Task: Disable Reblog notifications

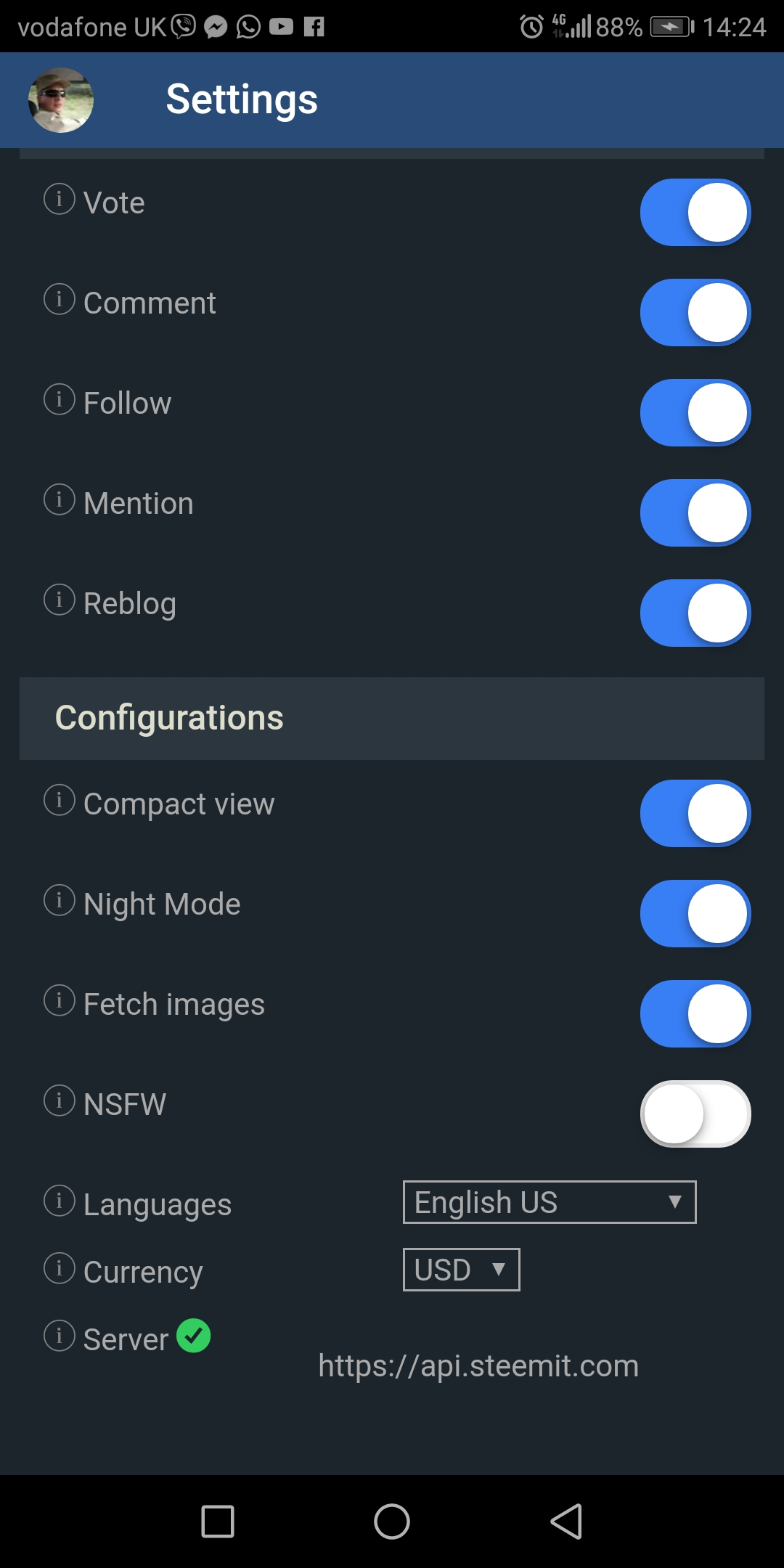Action: pos(695,613)
